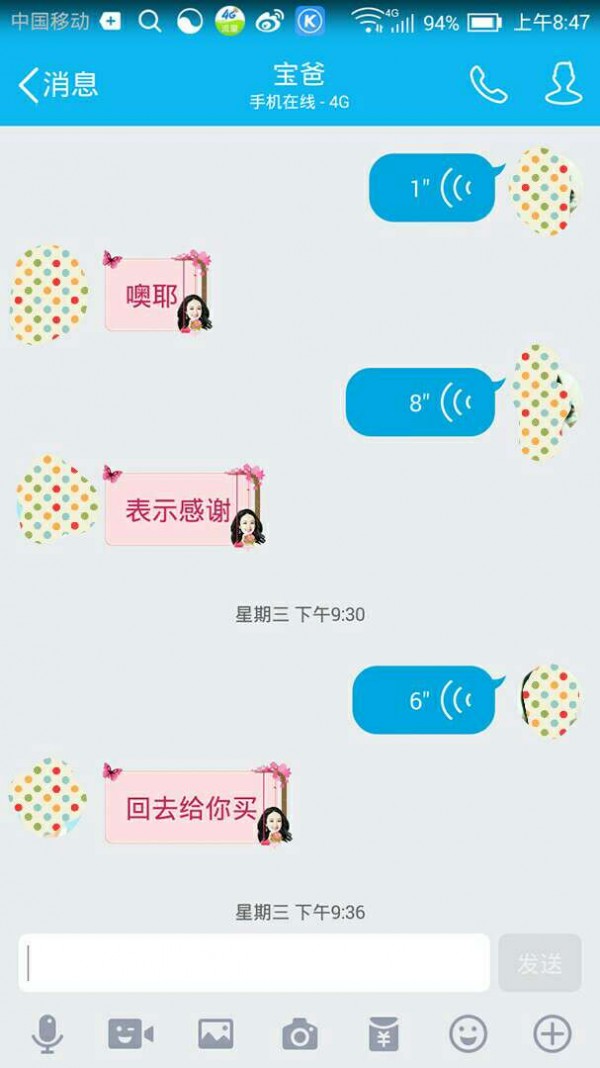This screenshot has width=600, height=1068.
Task: Open the photo gallery picker
Action: pos(215,1034)
